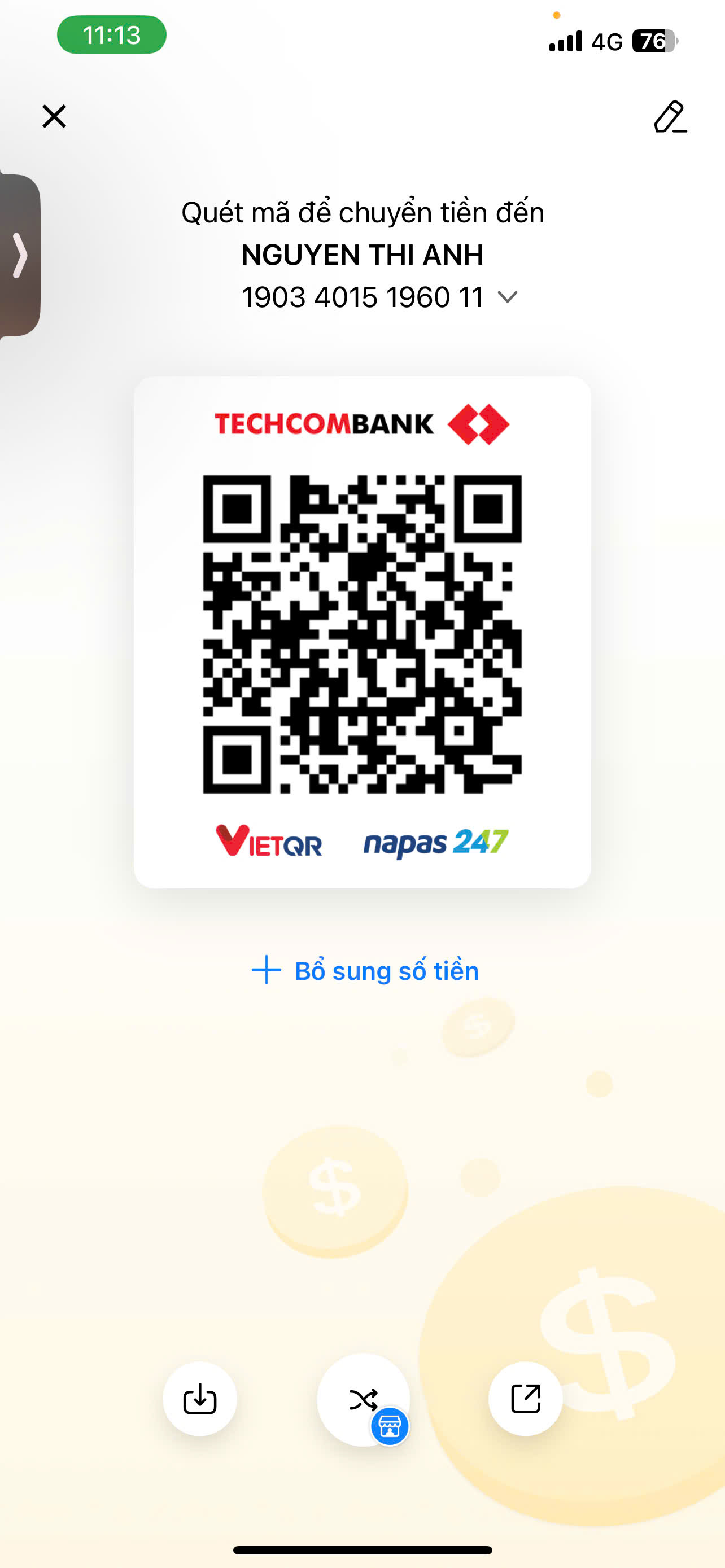The width and height of the screenshot is (725, 1568).
Task: Expand the account number 1903 4015 1960 11 dropdown
Action: 507,297
